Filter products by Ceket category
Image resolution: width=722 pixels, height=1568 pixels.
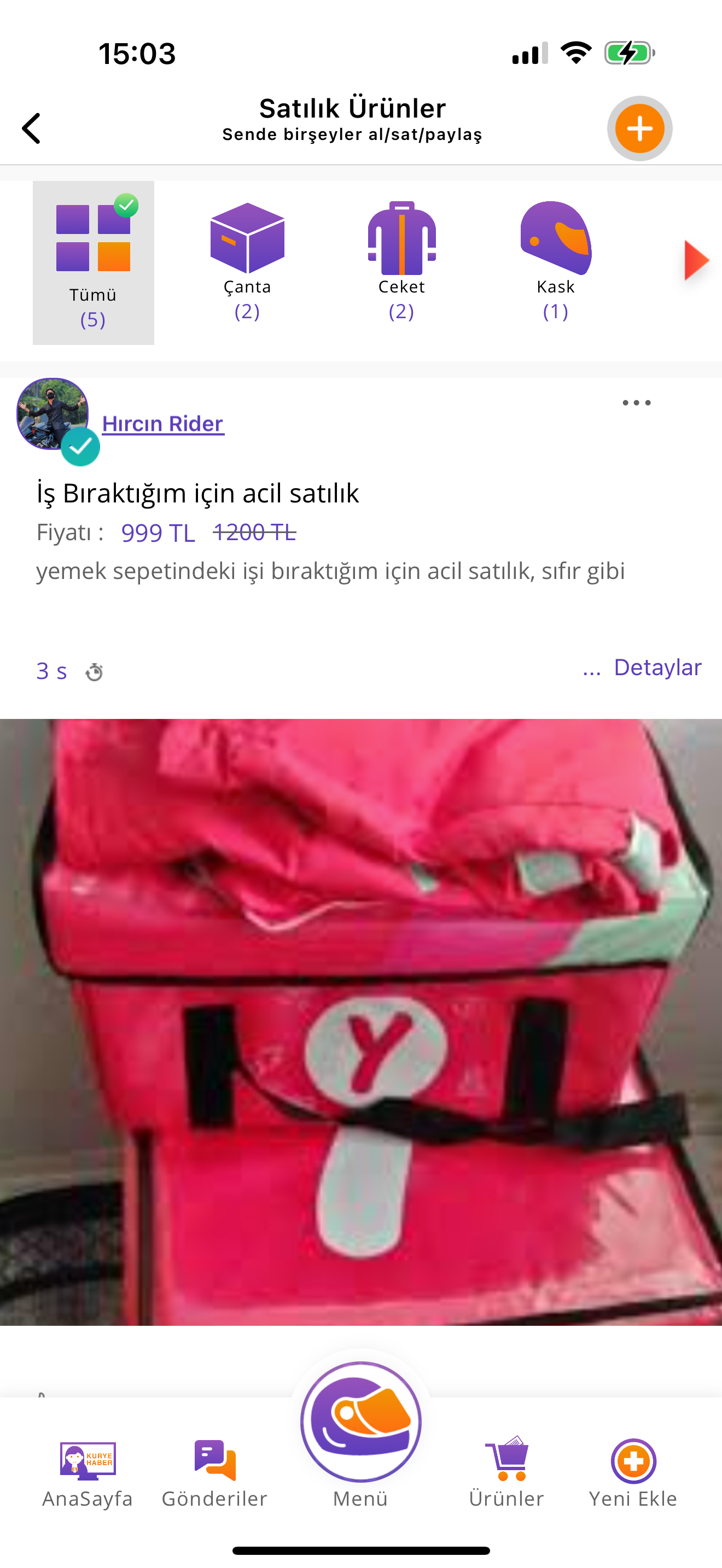401,261
